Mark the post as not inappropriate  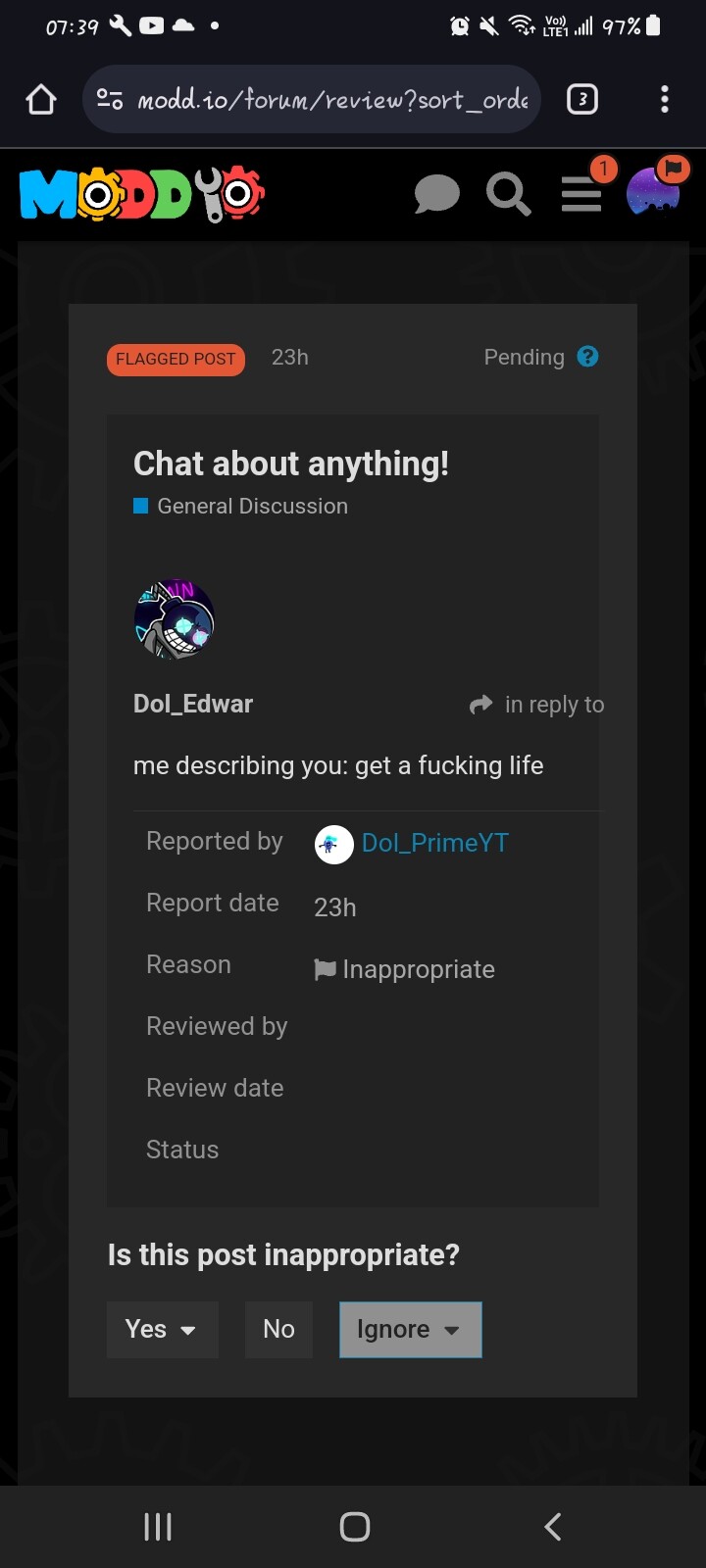pos(278,1329)
